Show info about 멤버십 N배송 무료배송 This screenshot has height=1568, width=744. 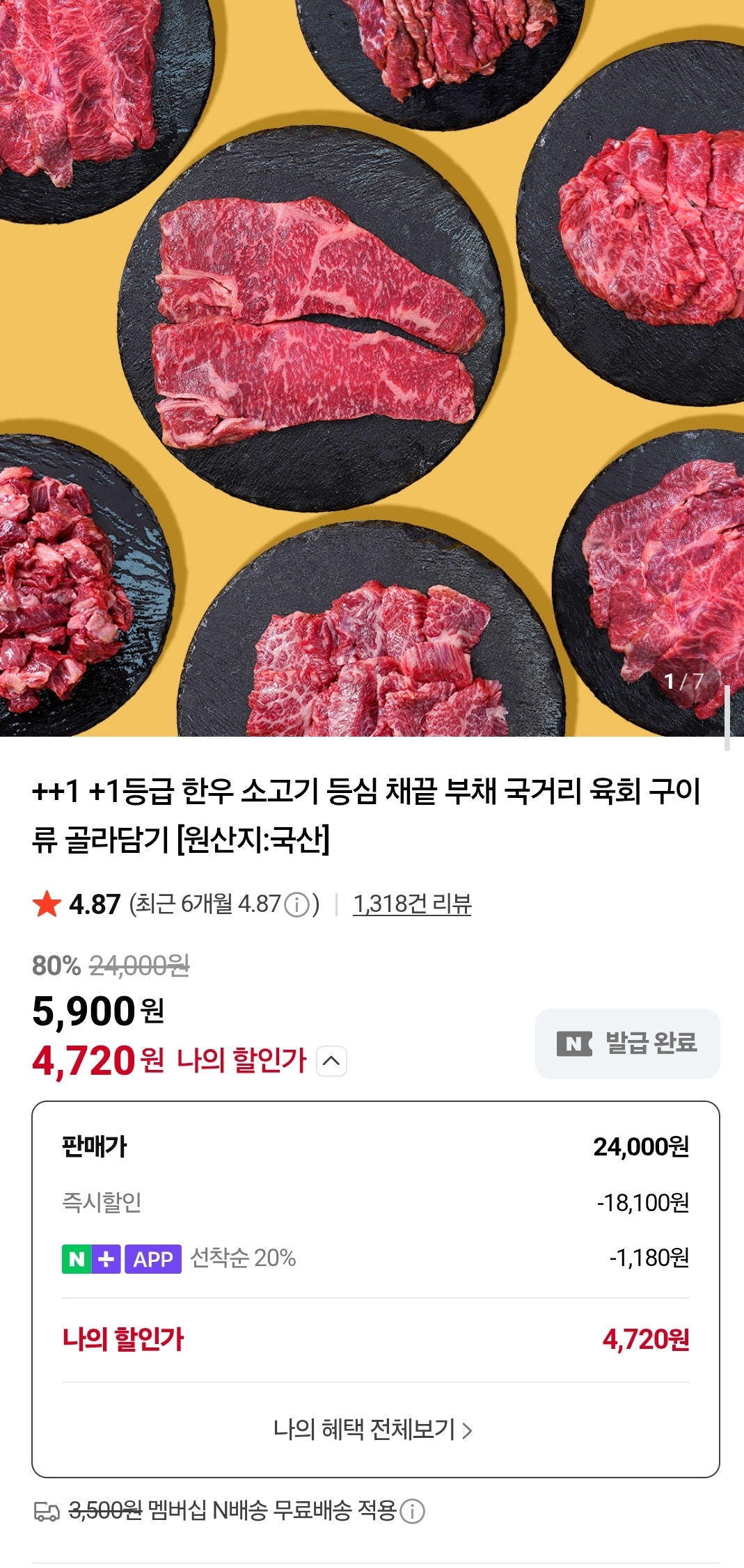pos(413,1511)
